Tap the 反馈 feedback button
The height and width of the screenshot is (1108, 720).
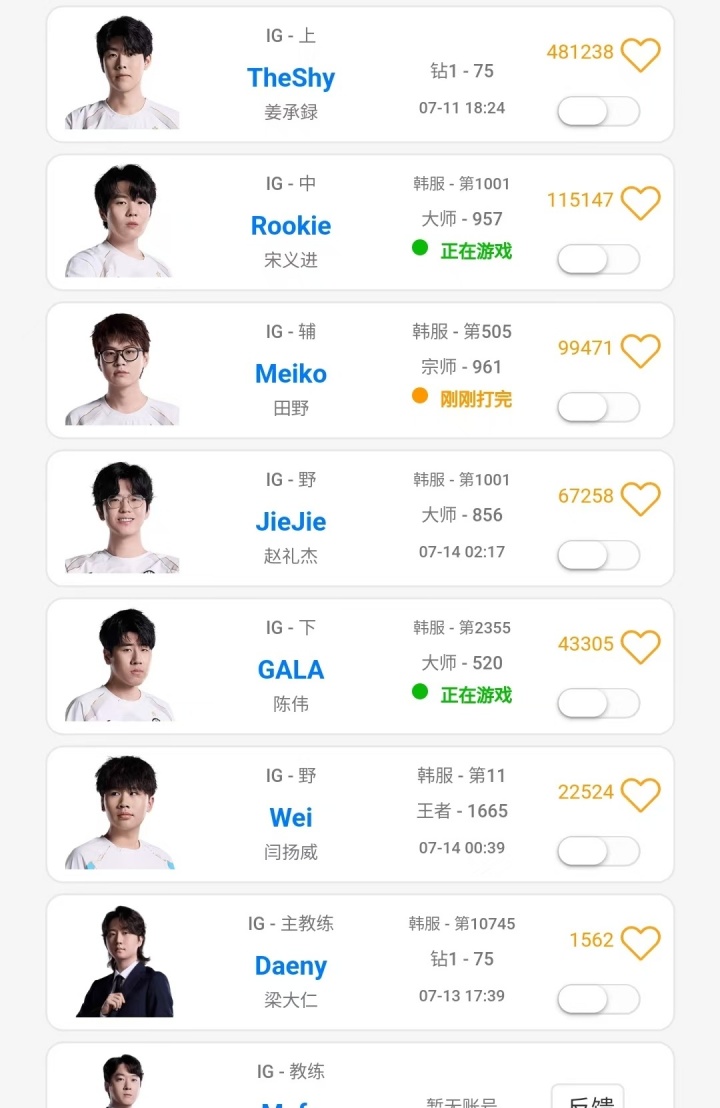pos(588,1098)
